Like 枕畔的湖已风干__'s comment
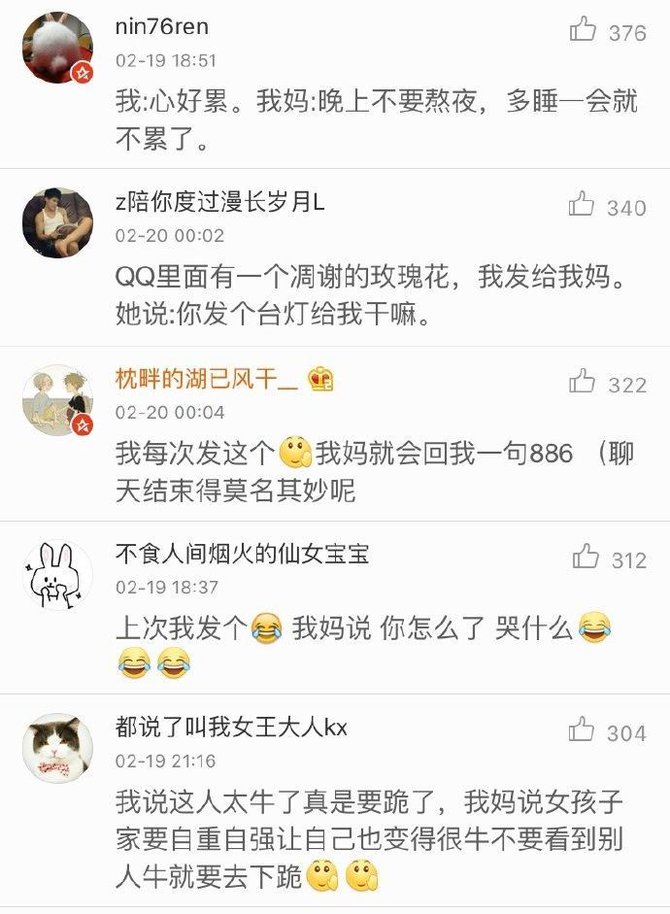670x914 pixels. pyautogui.click(x=583, y=382)
